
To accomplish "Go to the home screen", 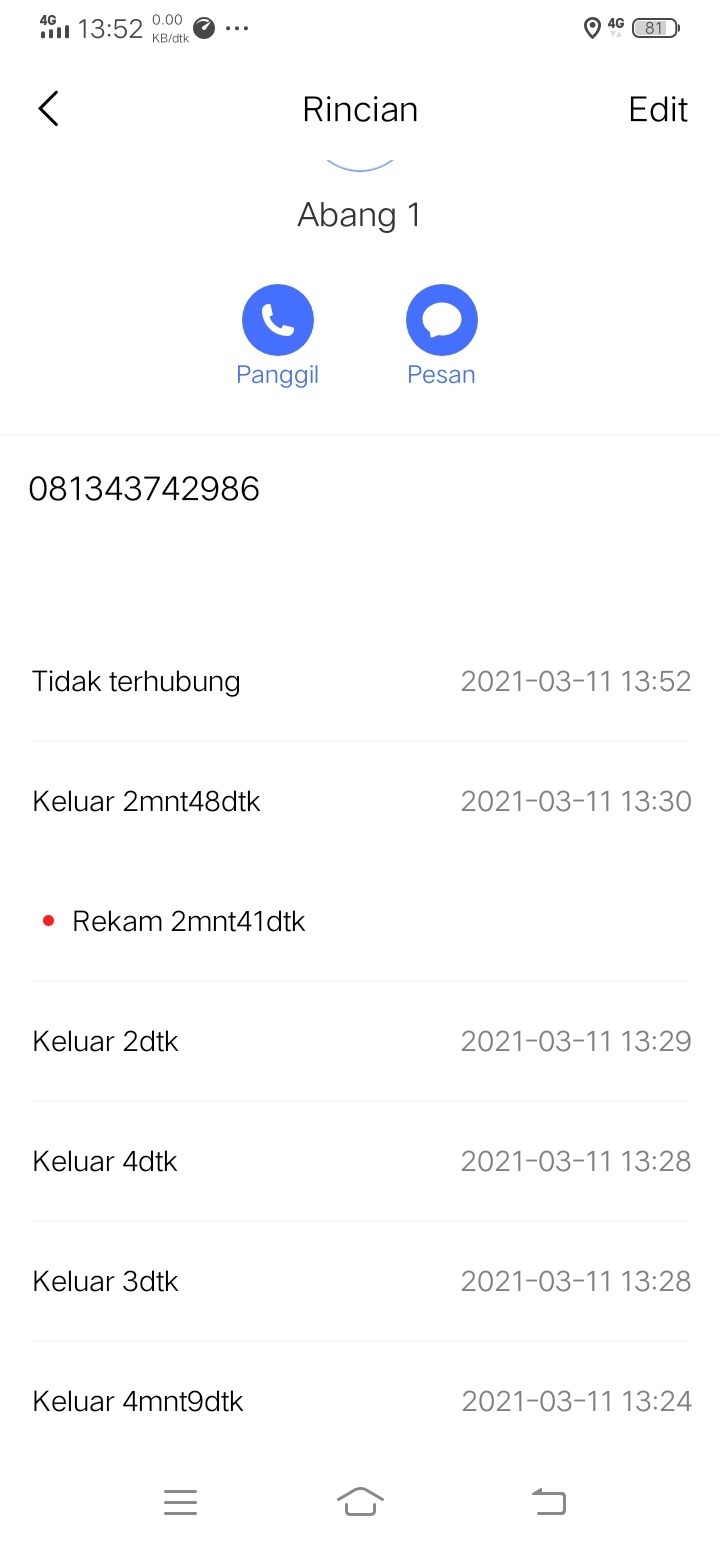I will click(360, 1501).
